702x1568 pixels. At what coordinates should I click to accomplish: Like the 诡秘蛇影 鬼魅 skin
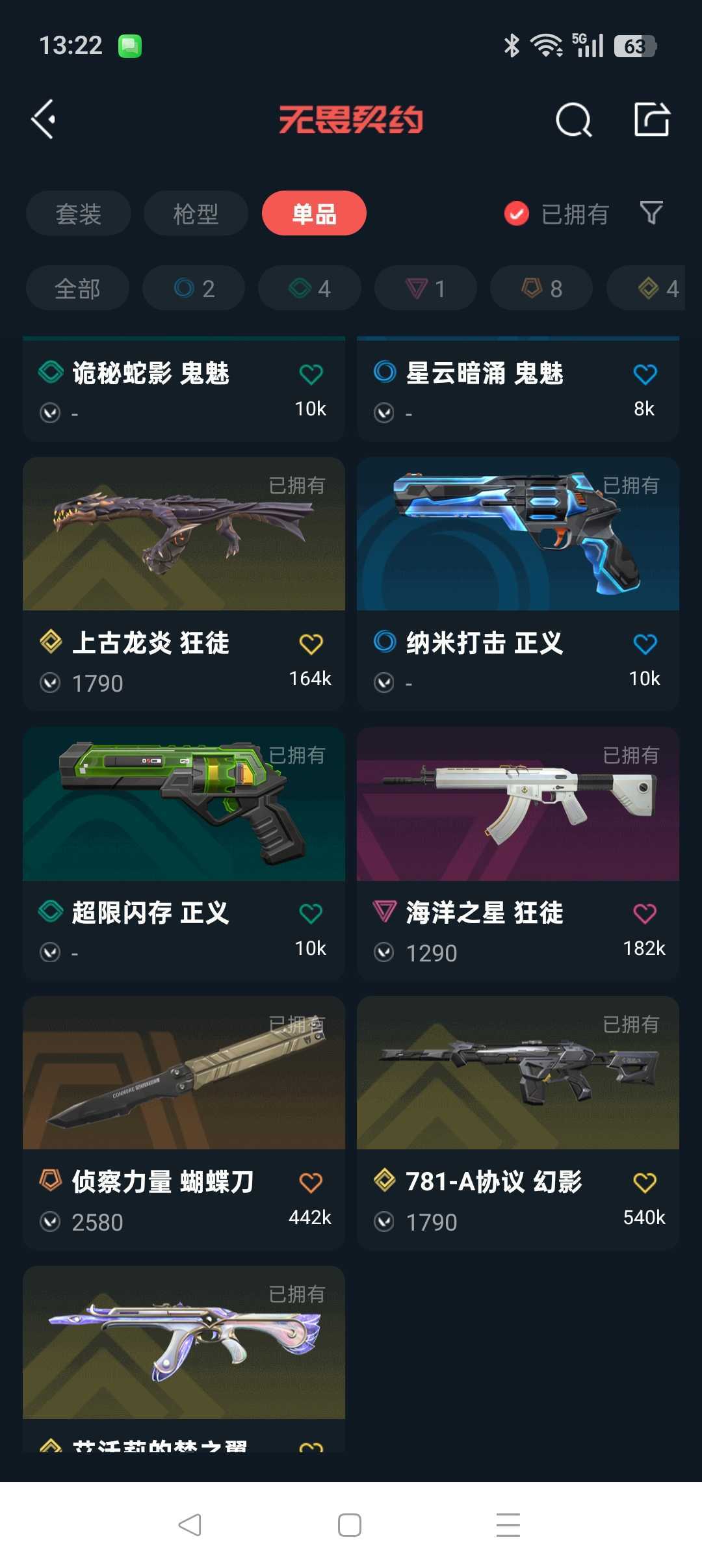click(311, 374)
